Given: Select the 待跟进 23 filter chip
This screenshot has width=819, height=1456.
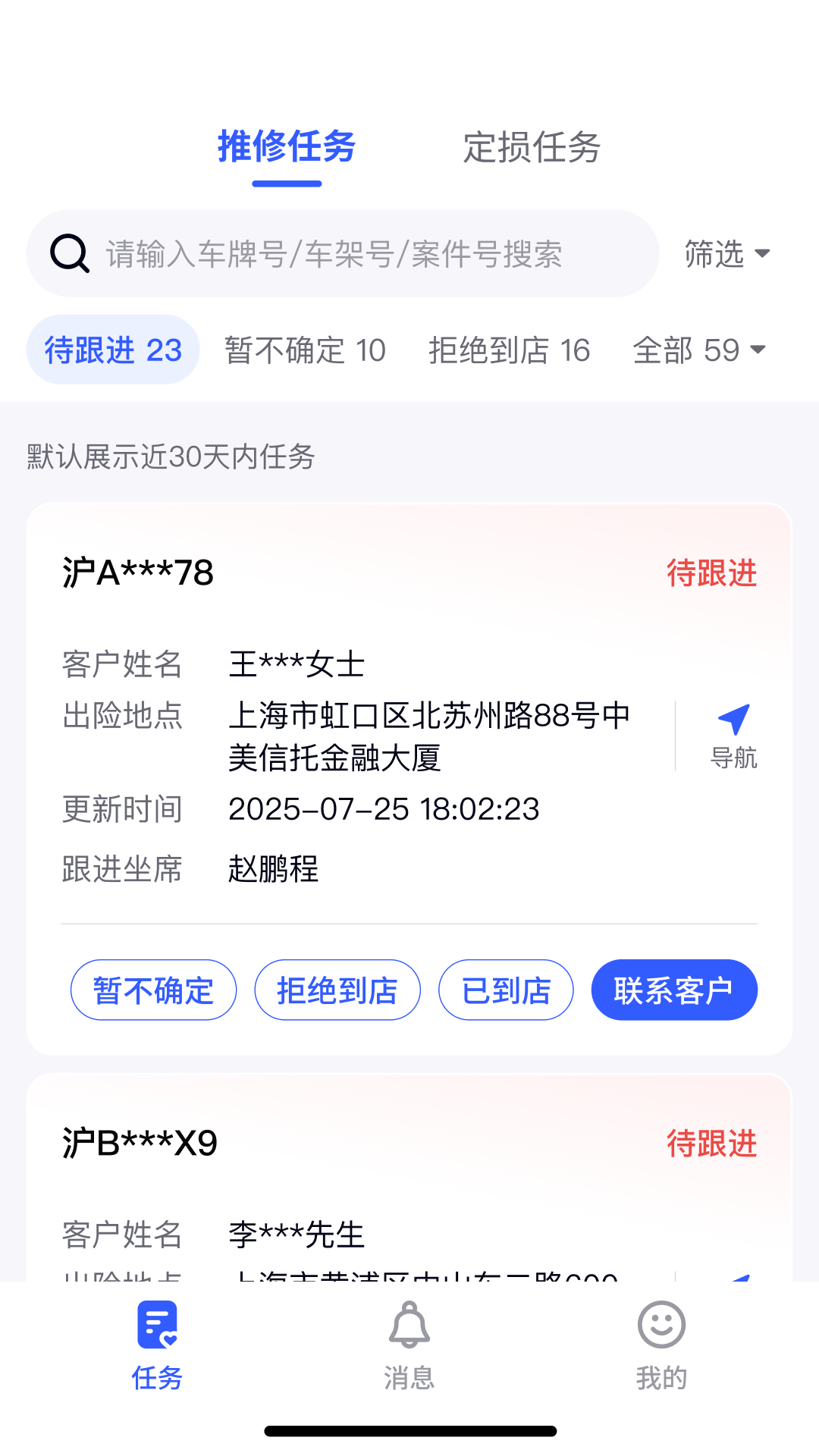Looking at the screenshot, I should (113, 350).
